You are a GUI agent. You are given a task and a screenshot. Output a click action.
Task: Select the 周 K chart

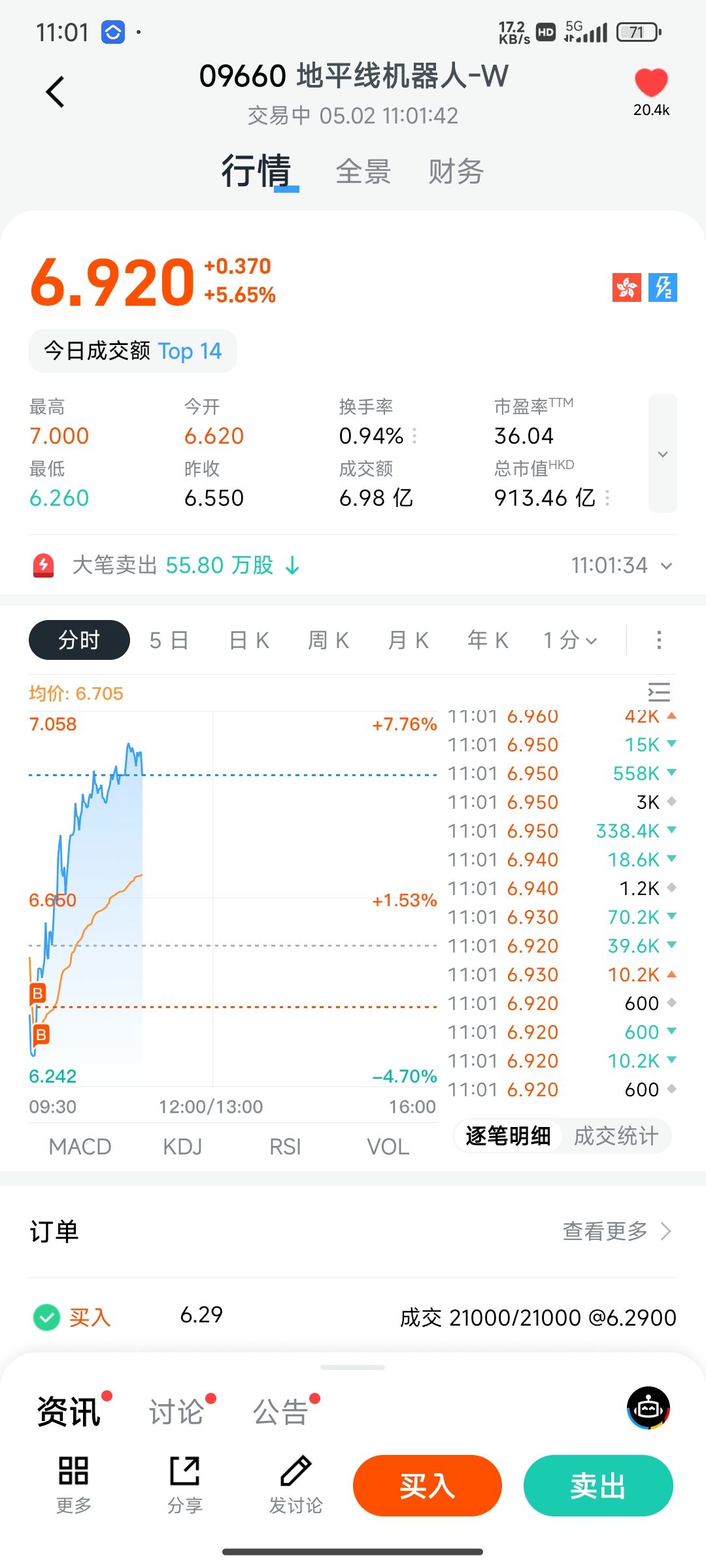pos(328,640)
